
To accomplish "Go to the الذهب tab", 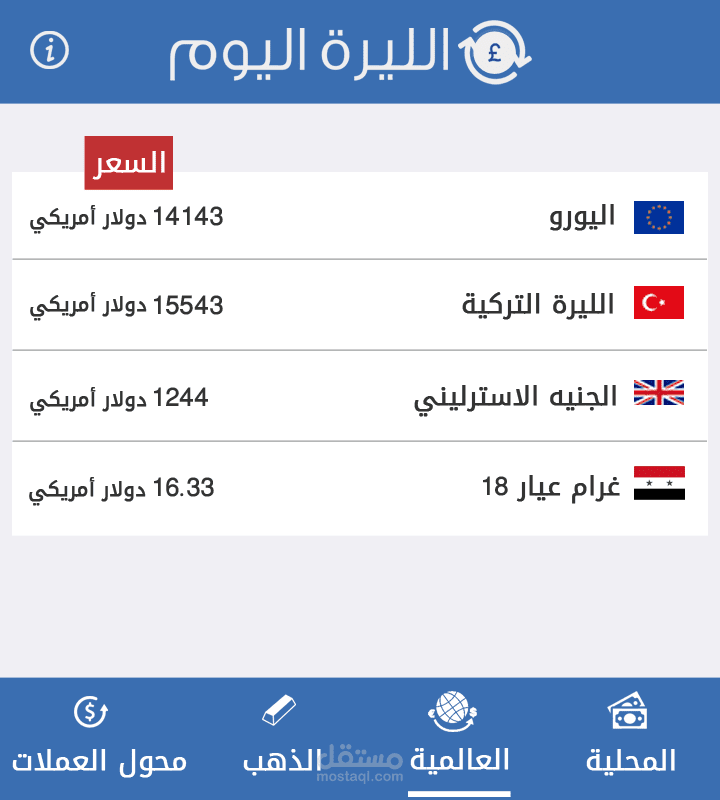I will pyautogui.click(x=280, y=738).
